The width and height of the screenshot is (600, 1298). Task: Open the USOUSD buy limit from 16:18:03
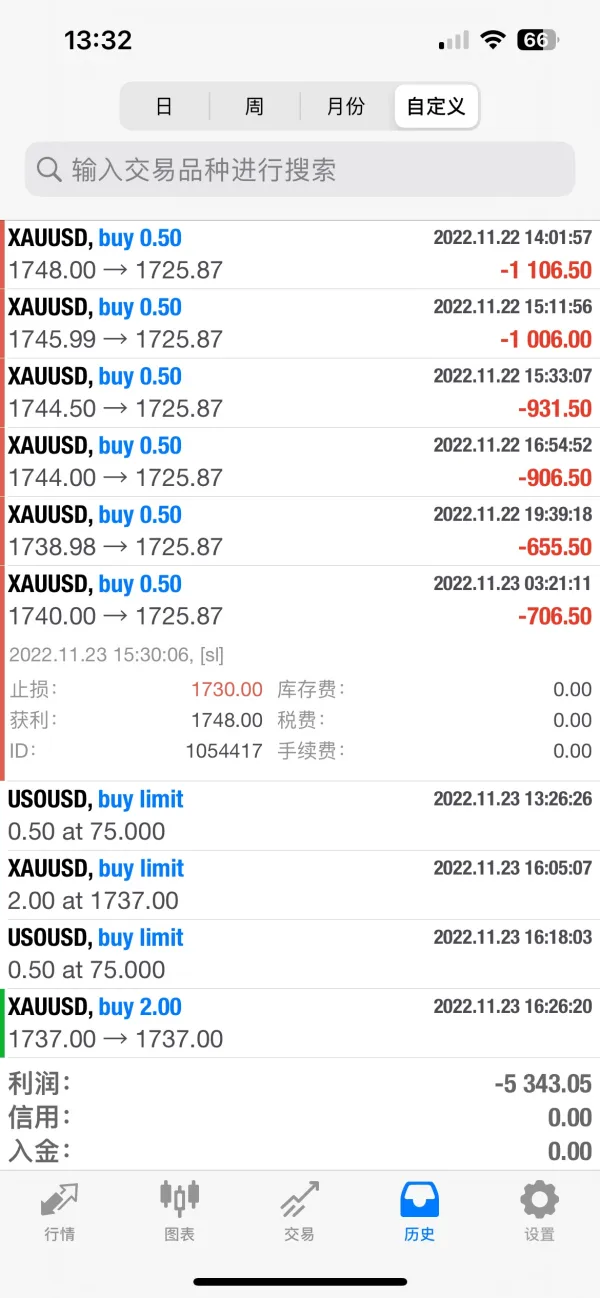300,953
